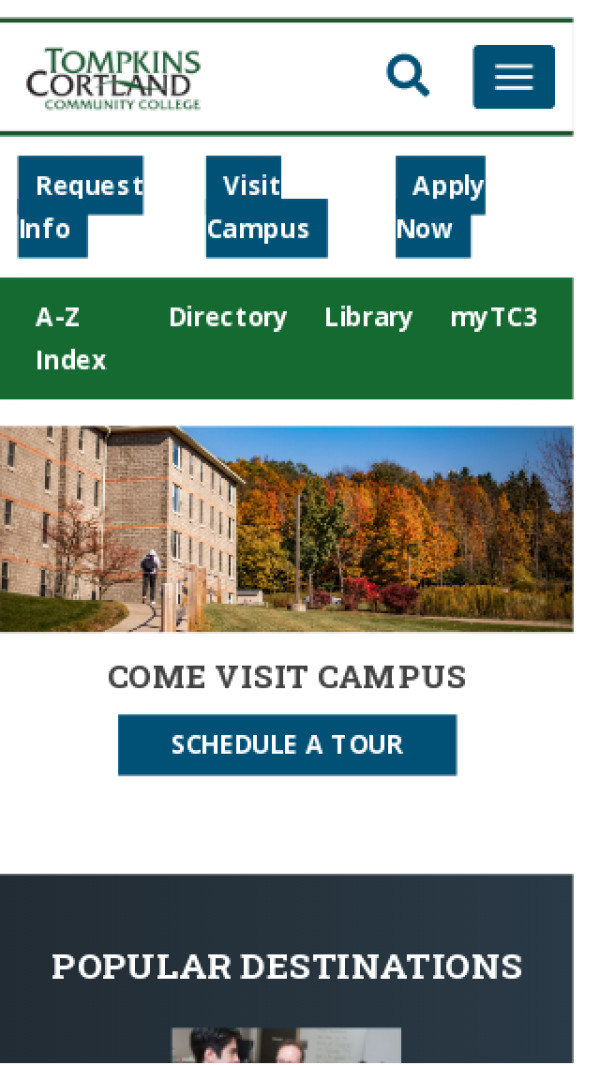Go to the Directory link

227,317
